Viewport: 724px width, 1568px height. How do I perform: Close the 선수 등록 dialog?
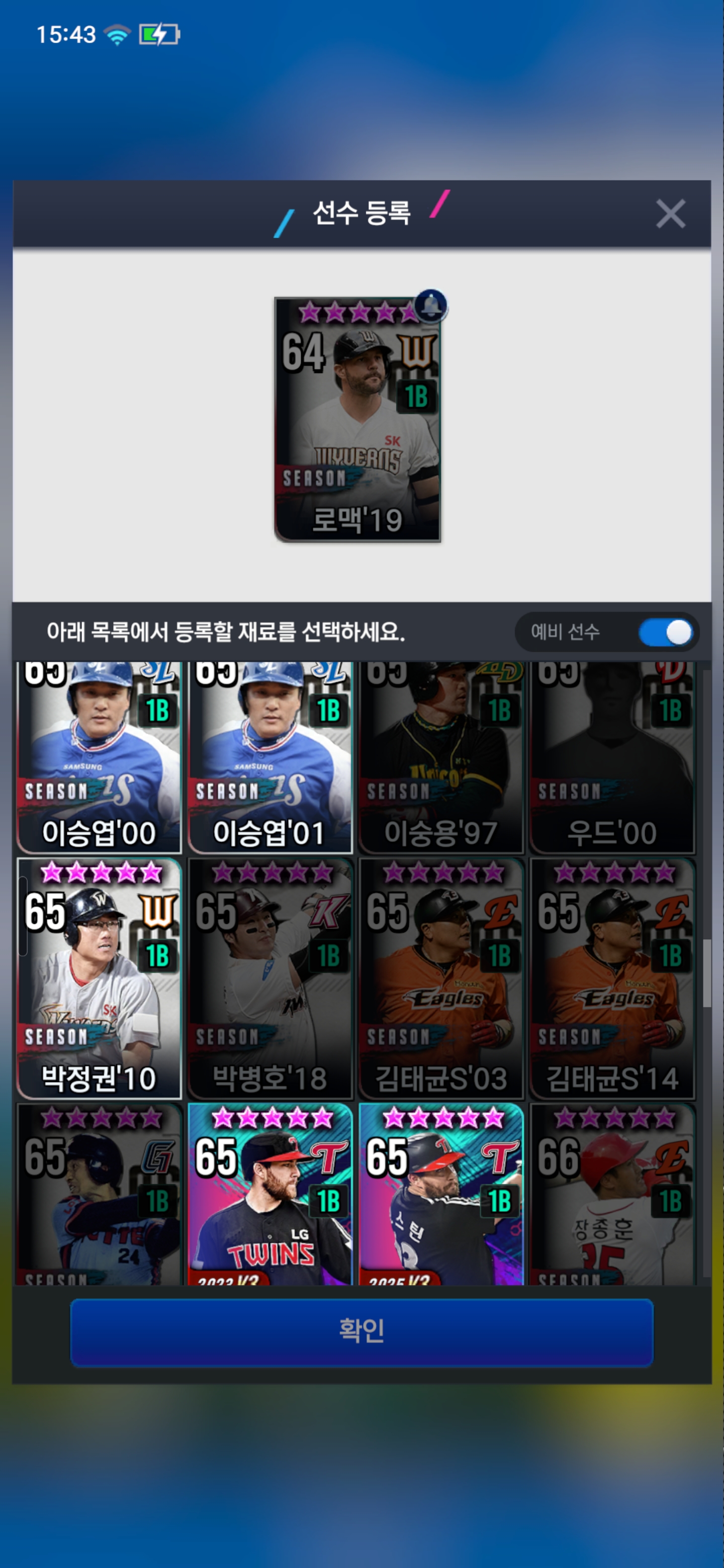pos(670,214)
